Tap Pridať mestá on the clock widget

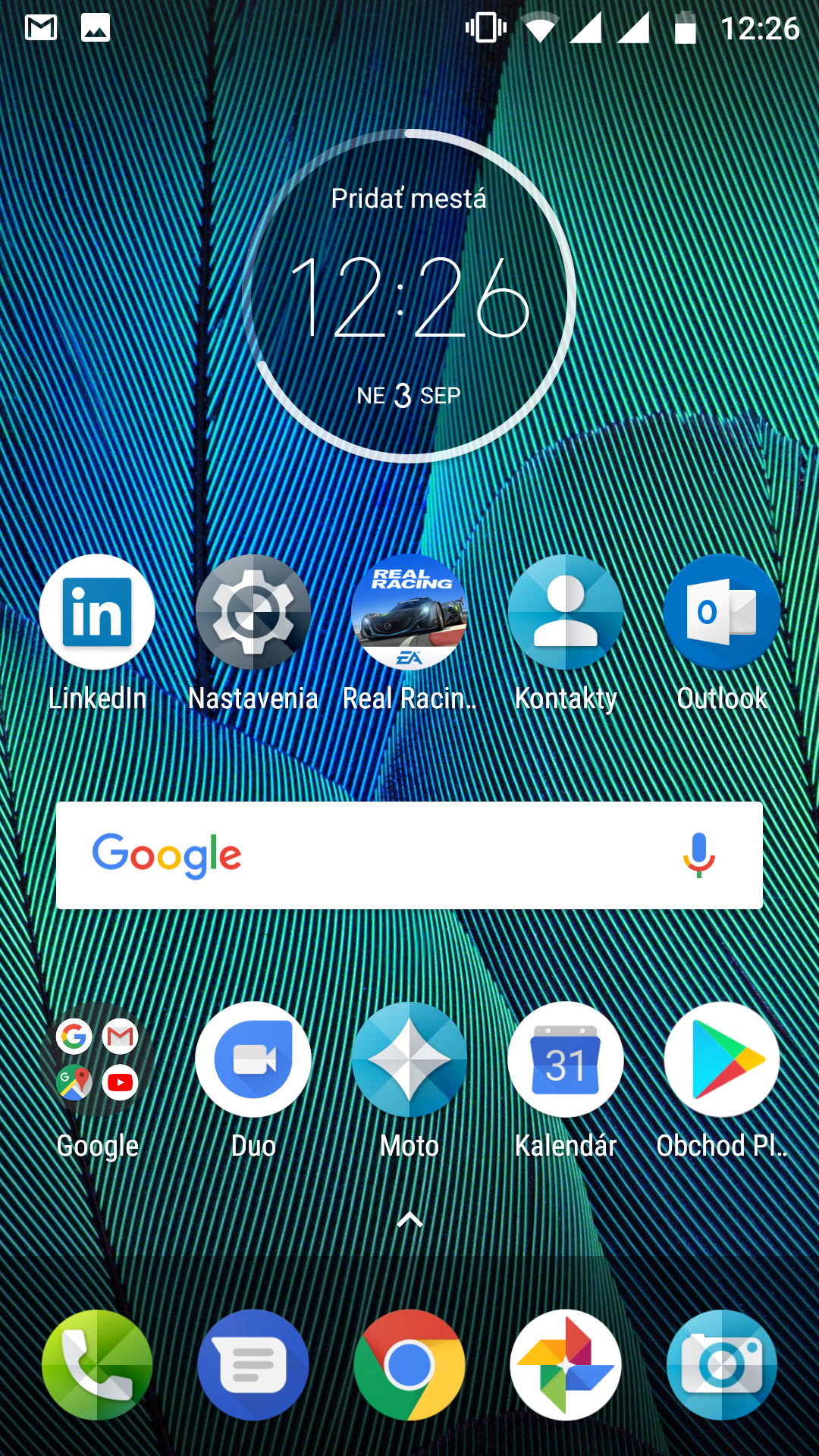[x=409, y=199]
